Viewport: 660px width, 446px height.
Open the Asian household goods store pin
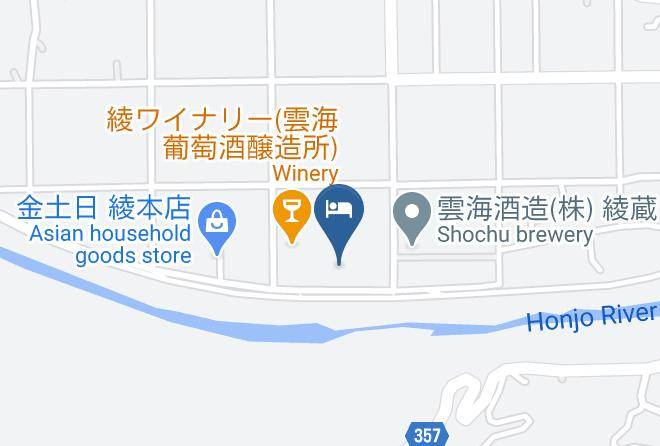click(x=217, y=228)
